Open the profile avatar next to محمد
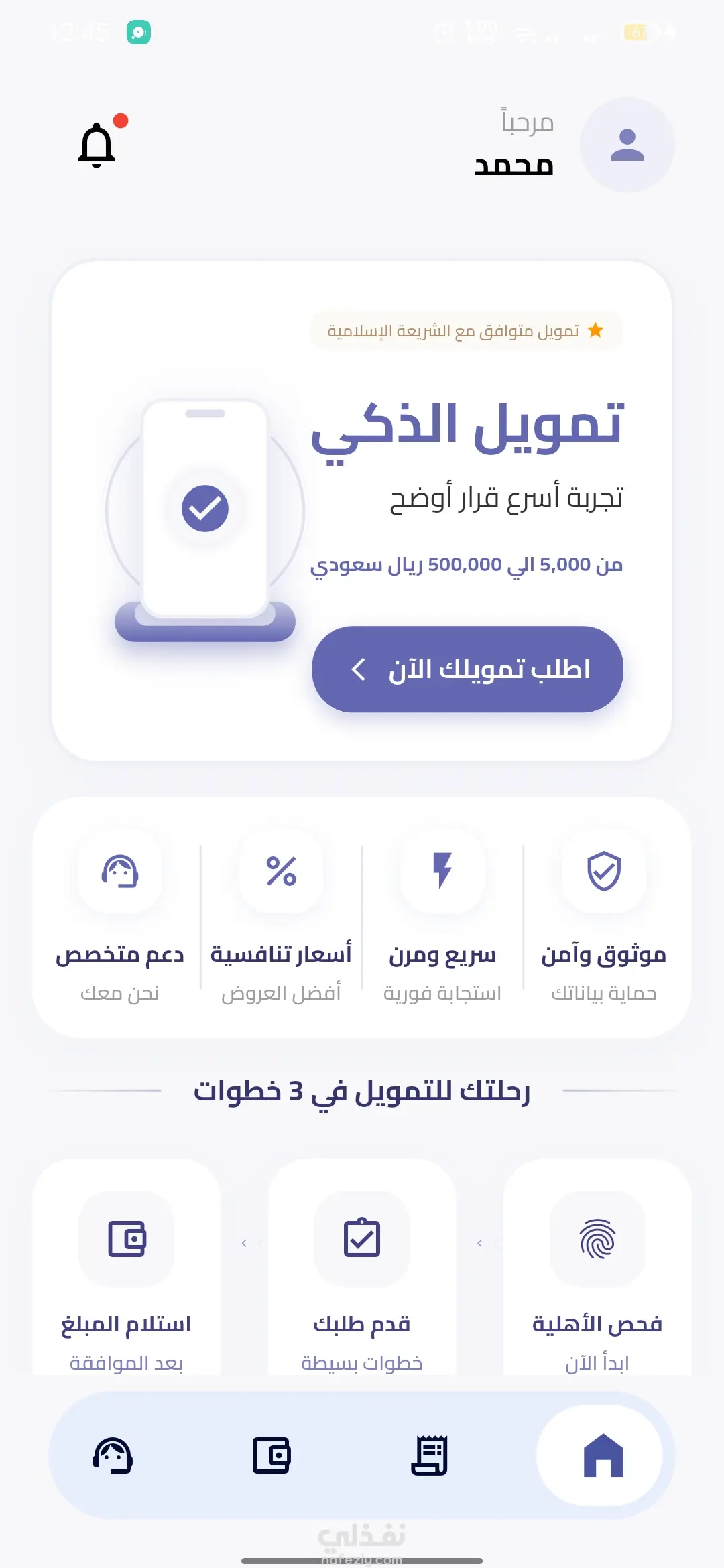Viewport: 724px width, 1568px height. coord(627,145)
